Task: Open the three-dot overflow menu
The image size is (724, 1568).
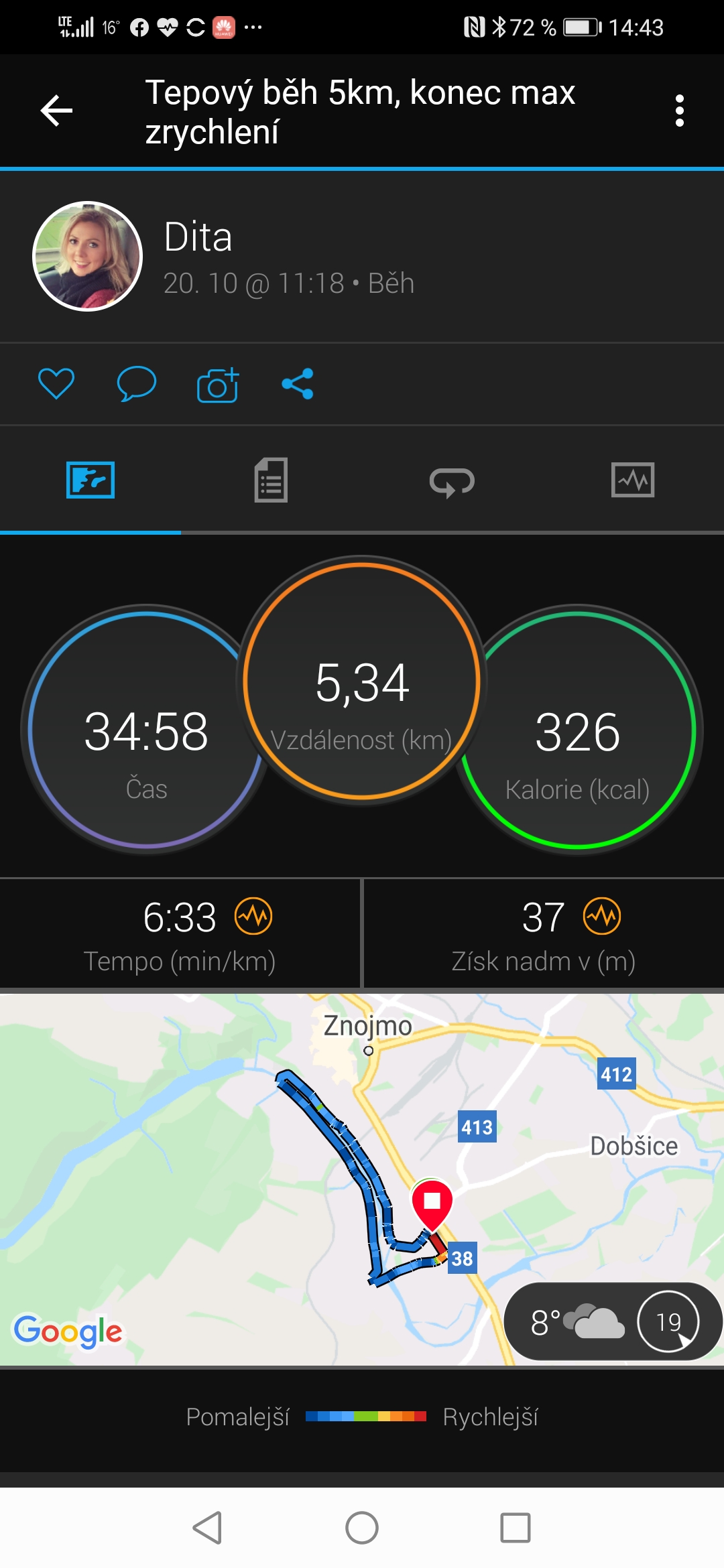Action: click(x=680, y=111)
